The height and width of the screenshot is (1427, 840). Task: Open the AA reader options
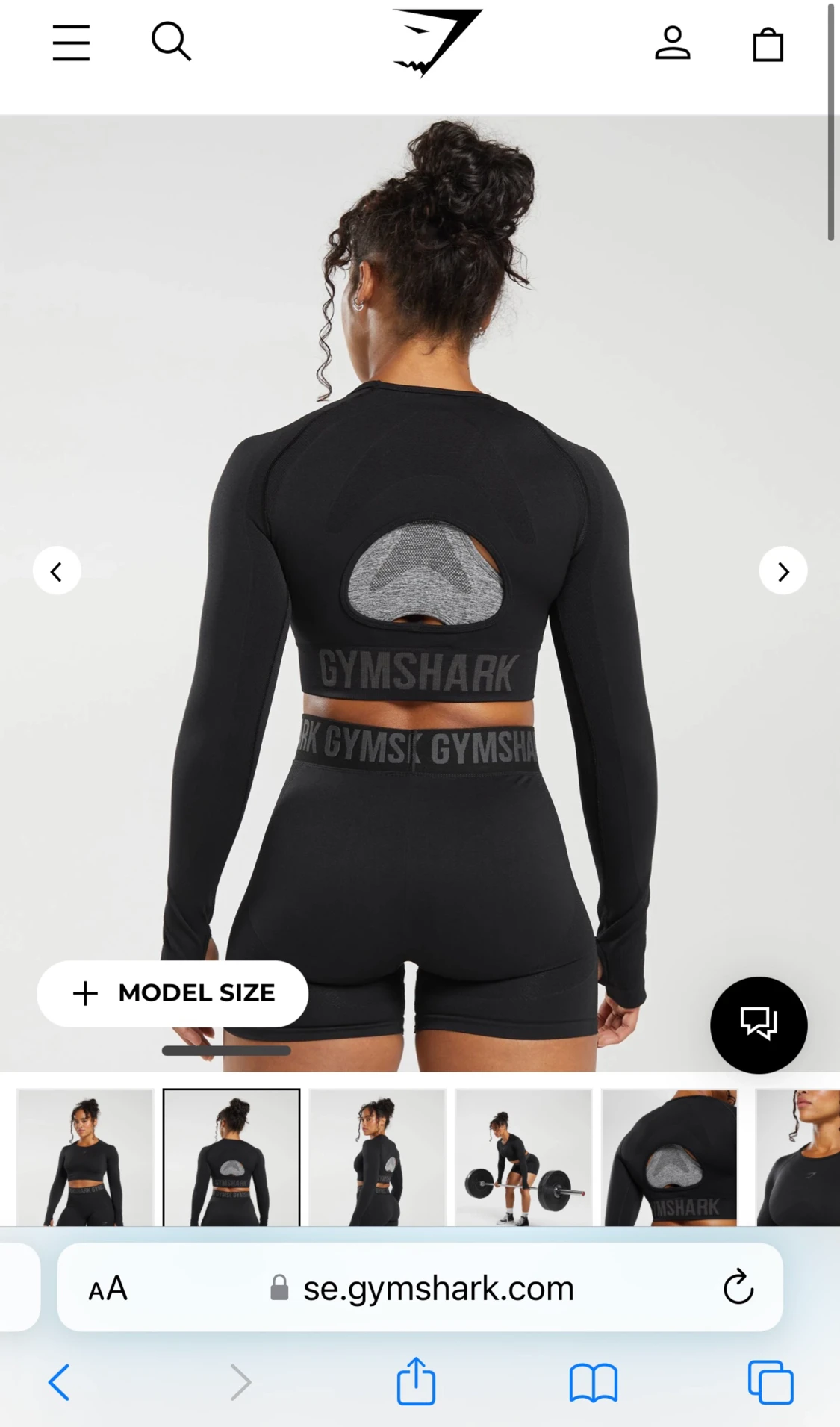pos(108,1289)
